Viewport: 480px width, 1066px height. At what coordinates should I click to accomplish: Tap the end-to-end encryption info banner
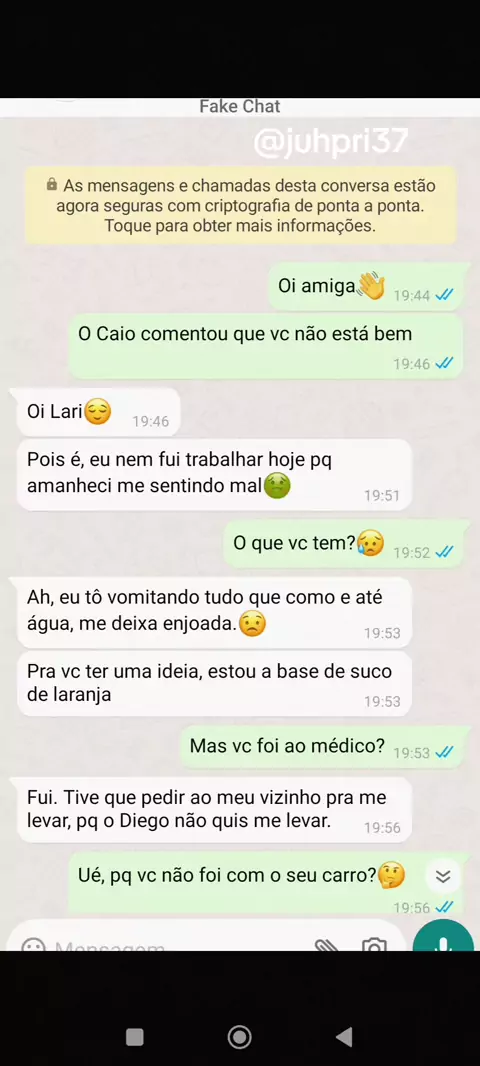tap(240, 205)
